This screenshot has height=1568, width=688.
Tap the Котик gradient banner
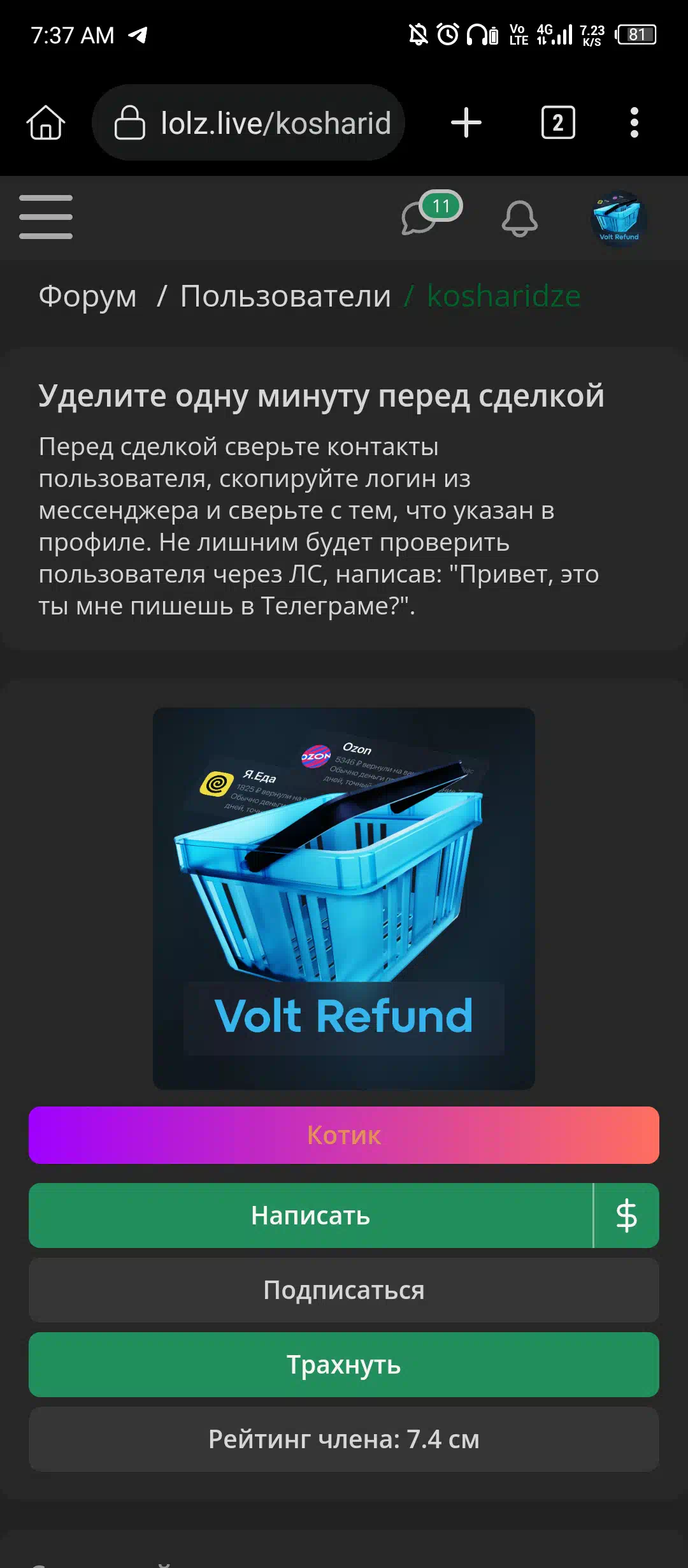(x=344, y=1135)
